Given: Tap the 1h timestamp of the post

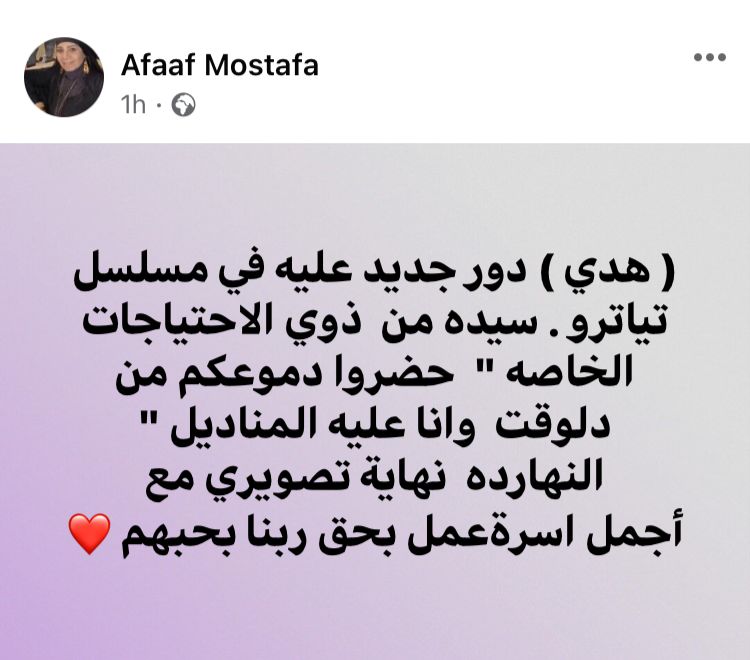Looking at the screenshot, I should click(132, 104).
